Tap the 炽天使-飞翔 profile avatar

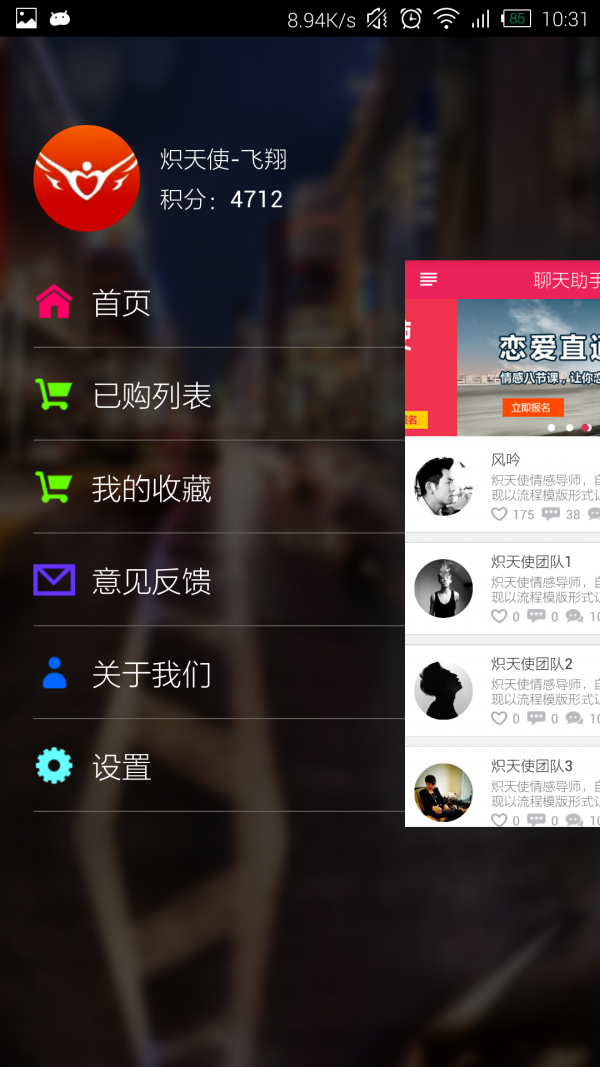[86, 178]
